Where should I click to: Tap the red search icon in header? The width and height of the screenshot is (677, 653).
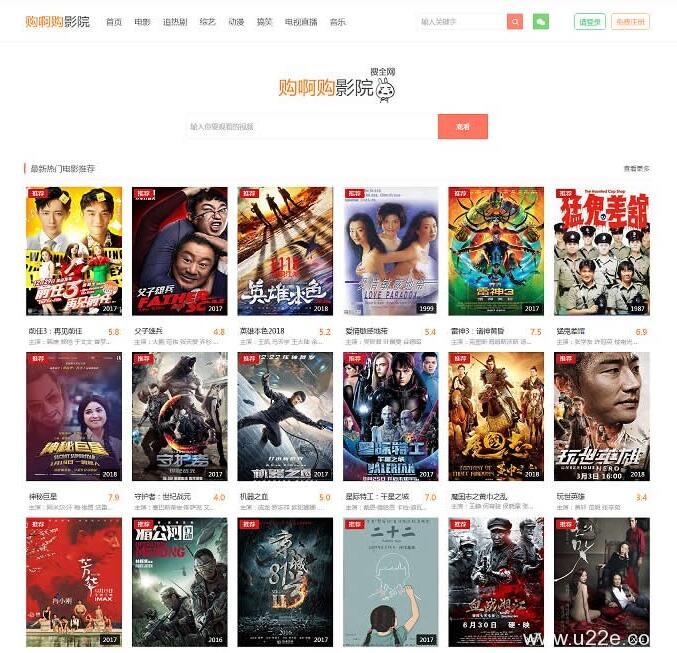tap(515, 21)
